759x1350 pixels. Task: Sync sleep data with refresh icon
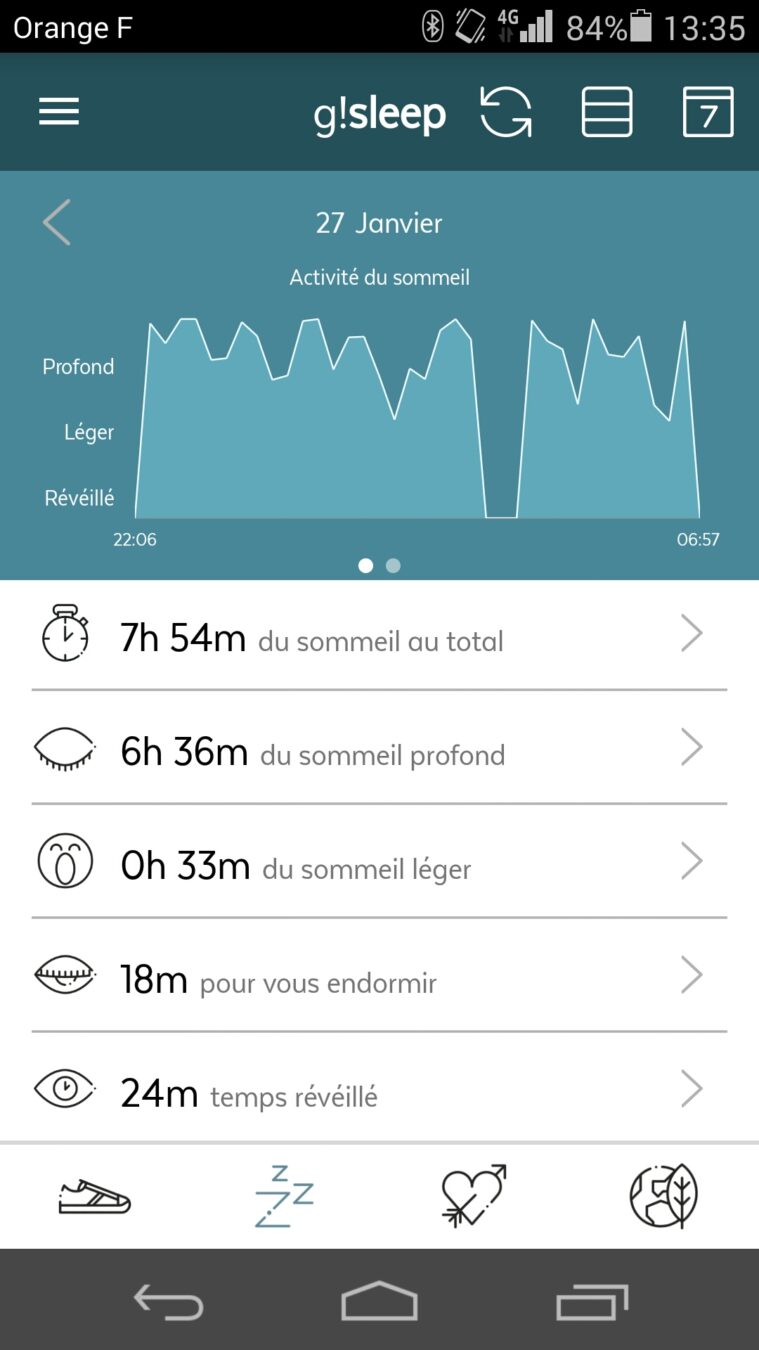(x=506, y=112)
